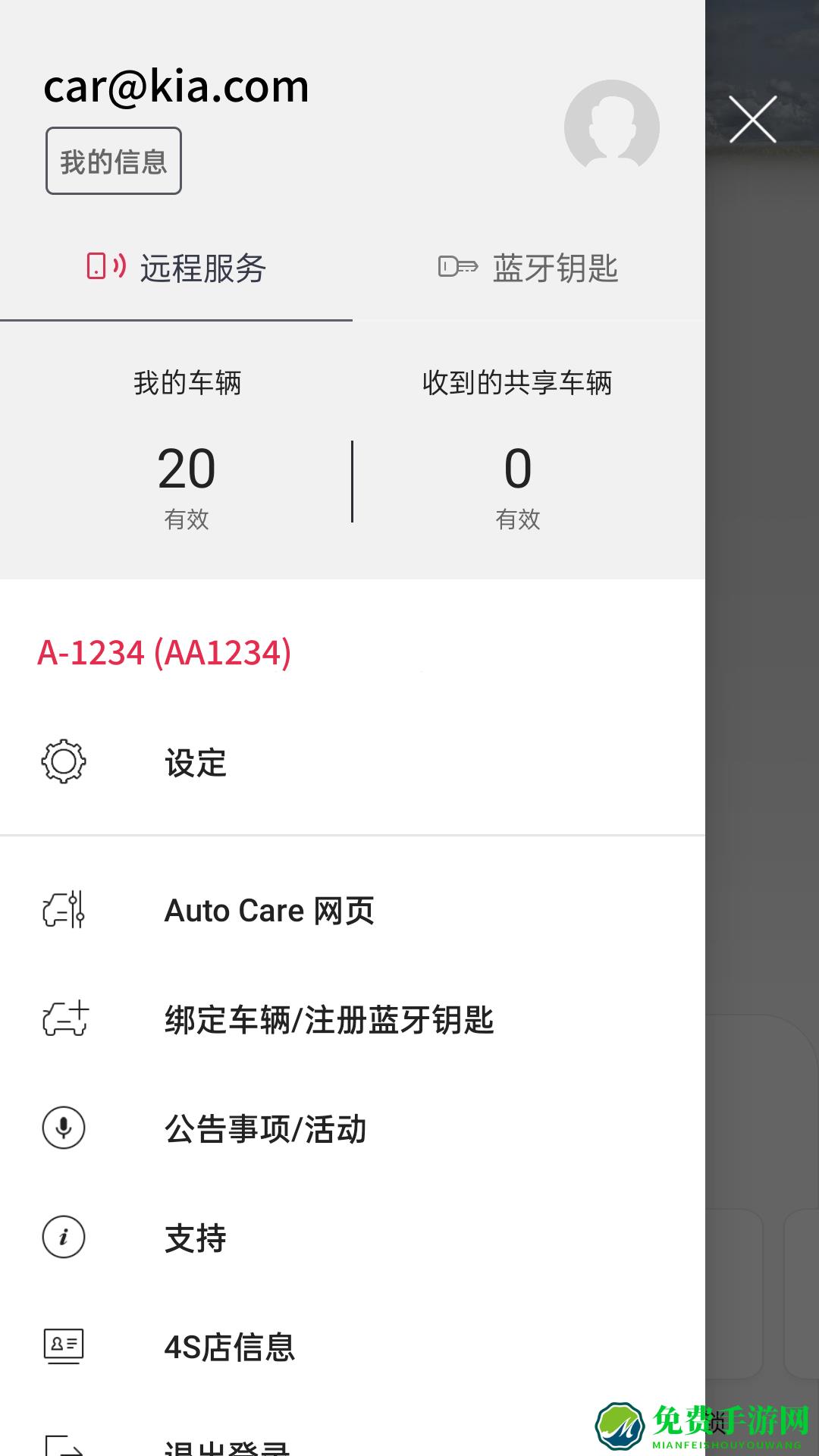Viewport: 819px width, 1456px height.
Task: Open 我的信息
Action: pyautogui.click(x=112, y=160)
